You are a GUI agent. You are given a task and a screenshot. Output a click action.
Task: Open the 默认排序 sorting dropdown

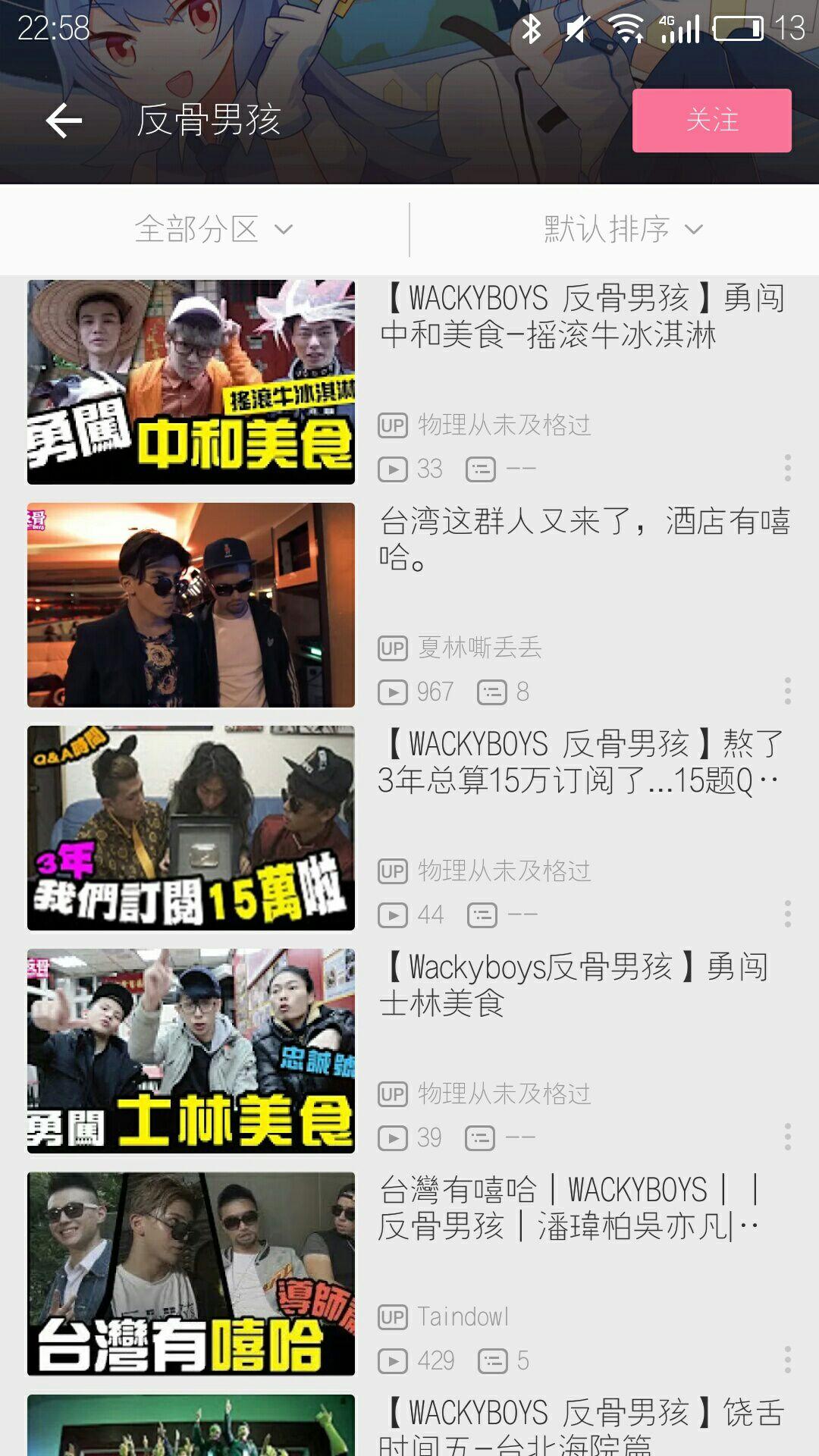(x=622, y=229)
